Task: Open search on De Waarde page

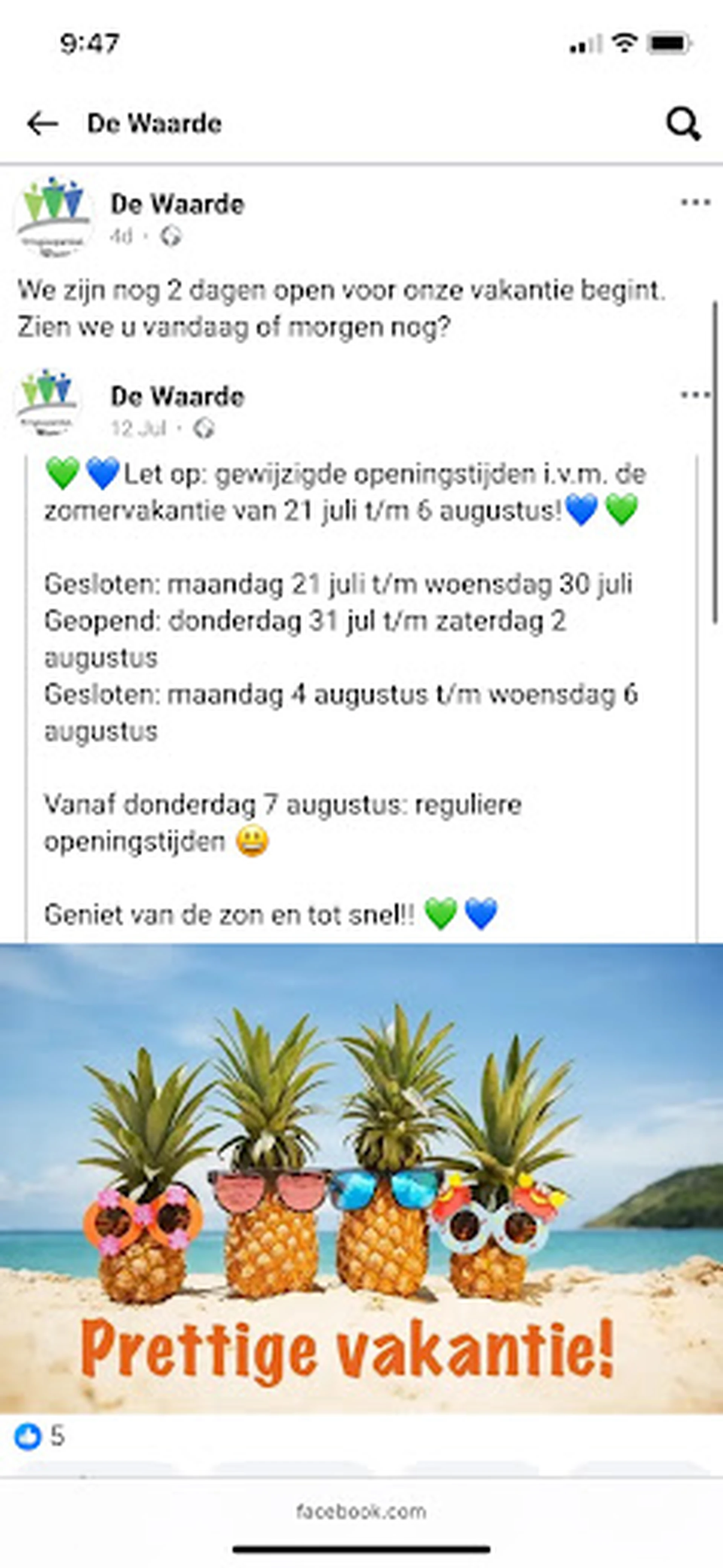Action: tap(683, 124)
